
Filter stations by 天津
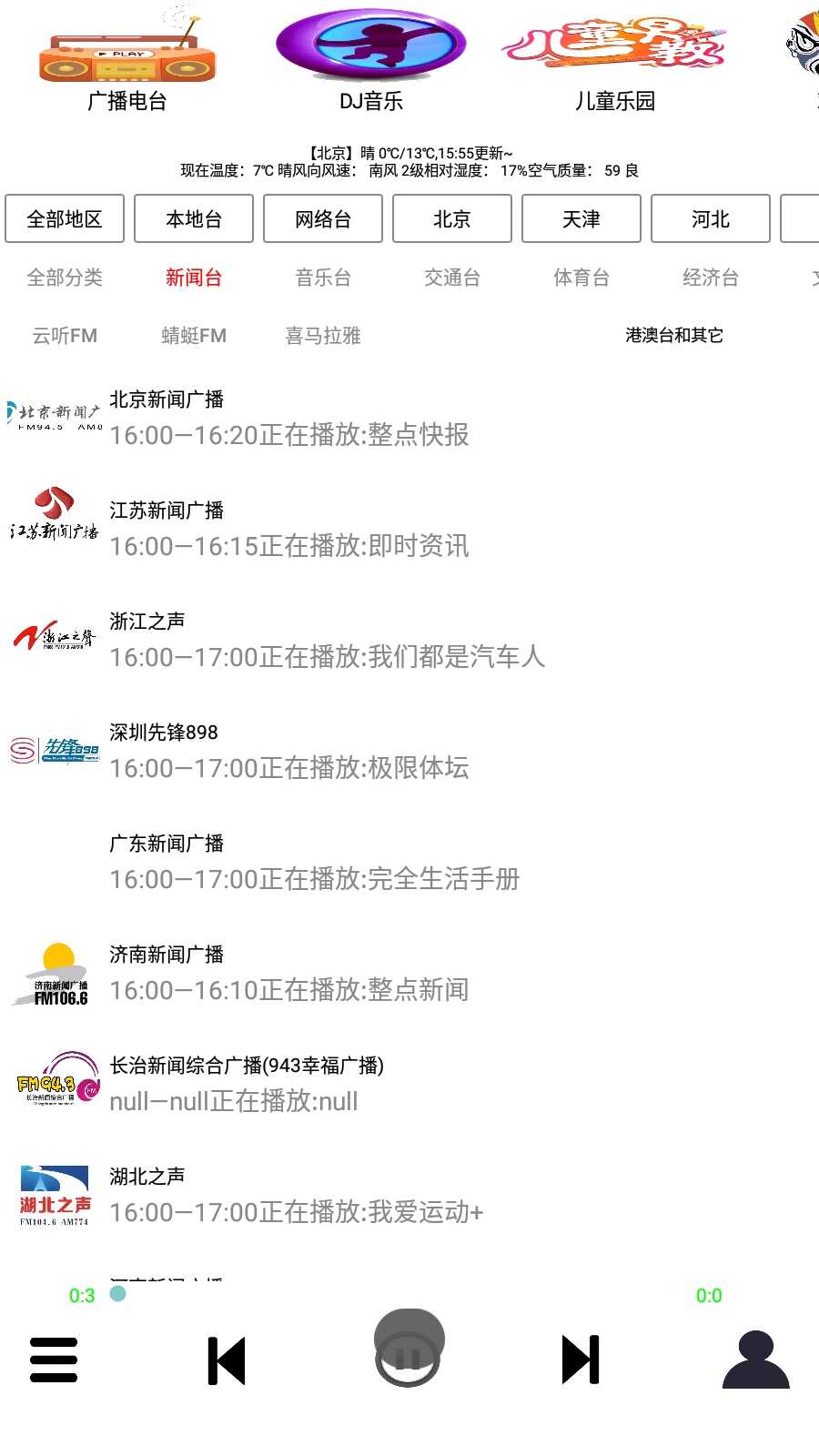tap(581, 219)
